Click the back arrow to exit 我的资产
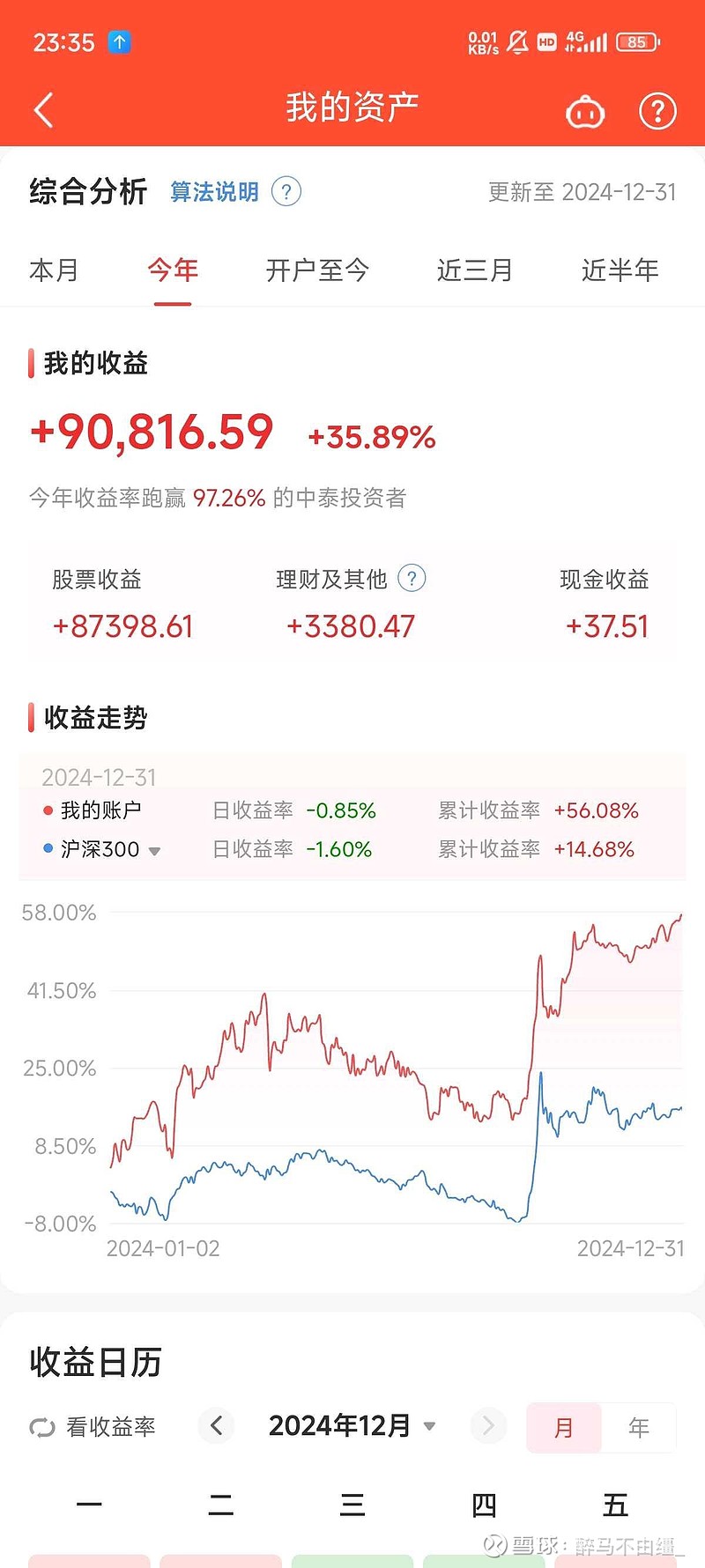This screenshot has height=1568, width=705. click(x=42, y=110)
